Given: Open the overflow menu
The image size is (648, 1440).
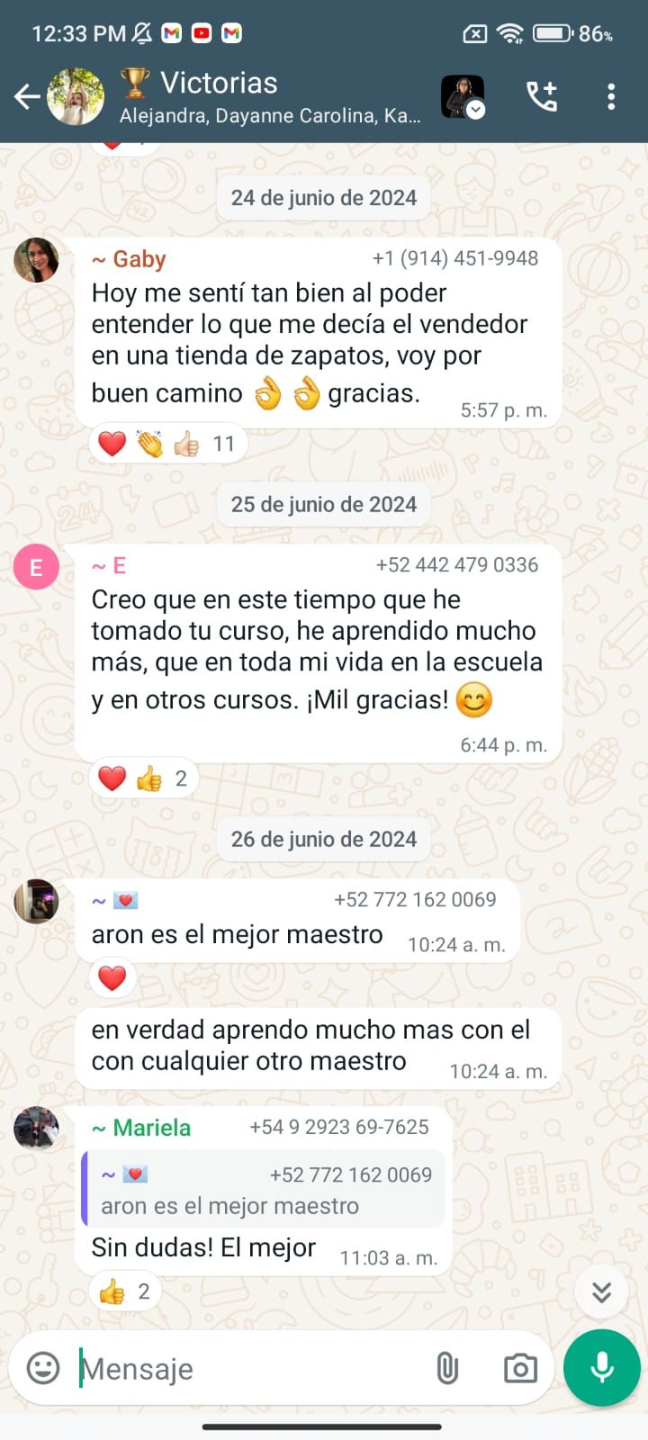Looking at the screenshot, I should click(x=611, y=97).
